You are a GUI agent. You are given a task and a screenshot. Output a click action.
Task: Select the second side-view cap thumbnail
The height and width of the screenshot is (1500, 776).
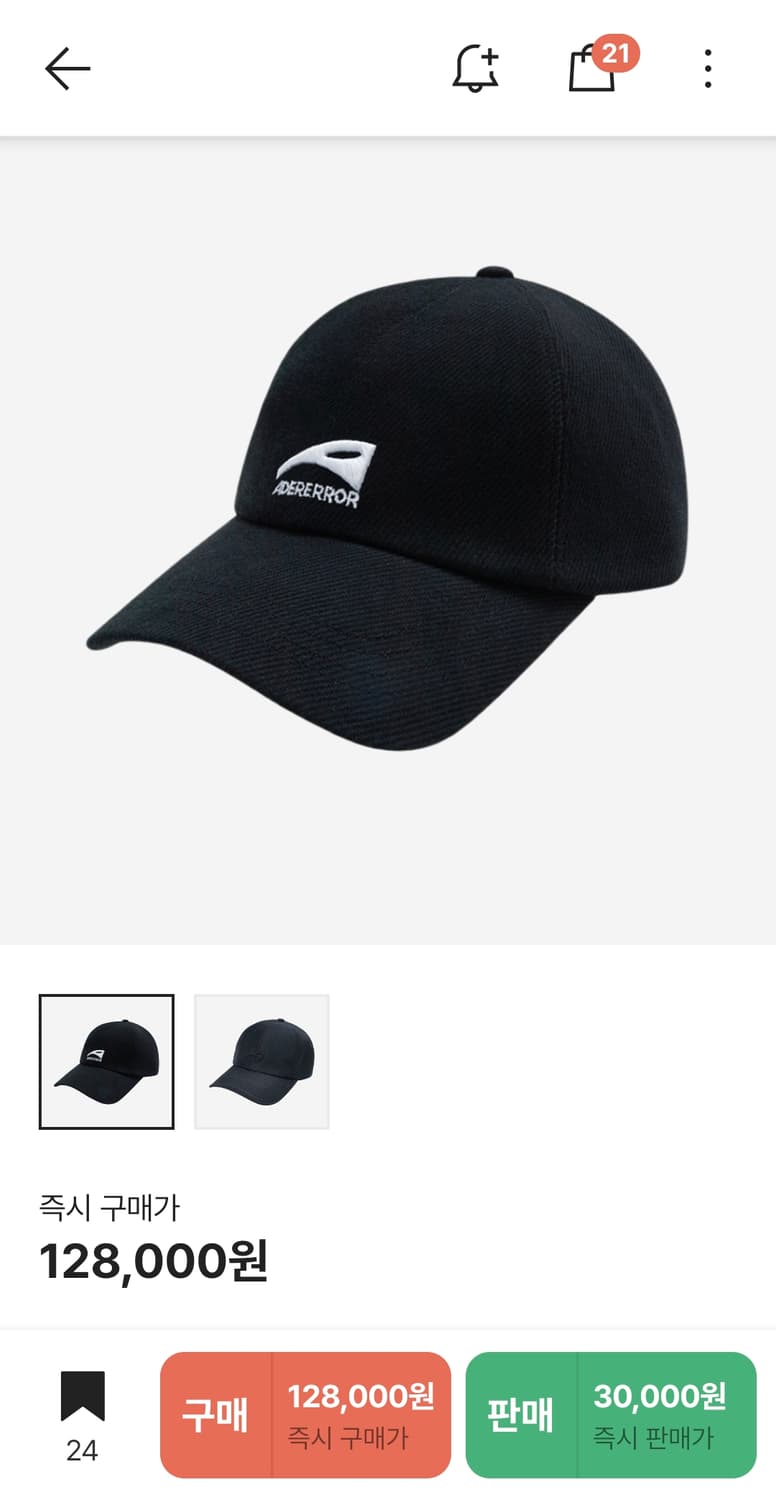(261, 1060)
